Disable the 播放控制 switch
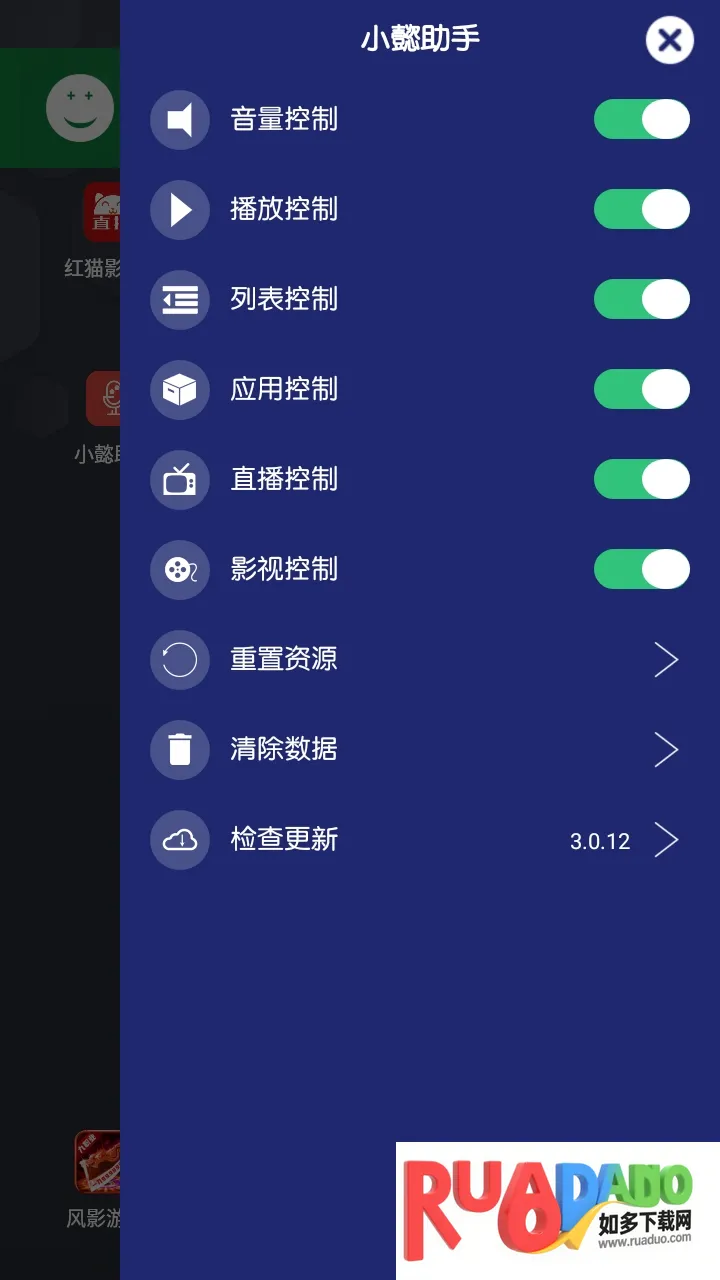Image resolution: width=720 pixels, height=1280 pixels. pyautogui.click(x=641, y=209)
